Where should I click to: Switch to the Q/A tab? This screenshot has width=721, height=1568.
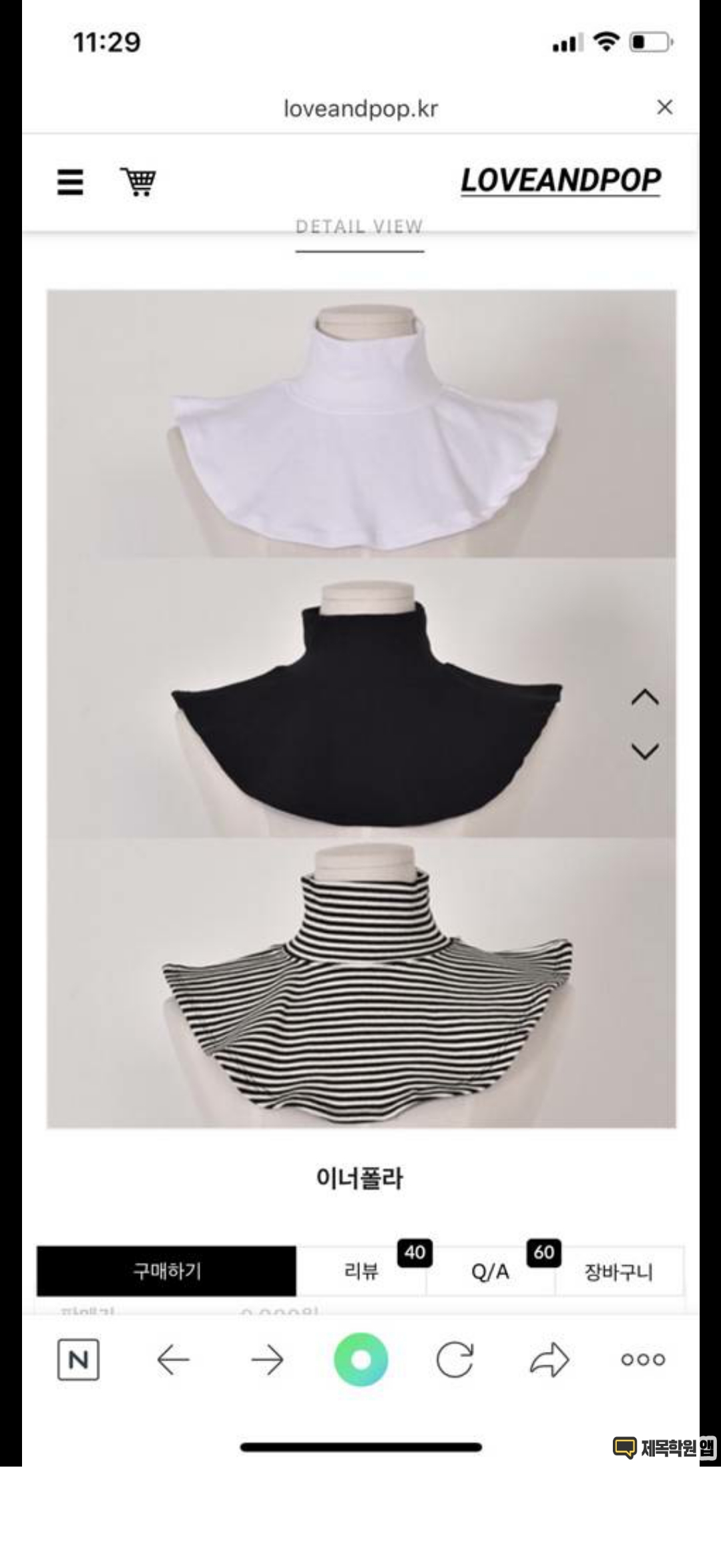(x=490, y=1271)
